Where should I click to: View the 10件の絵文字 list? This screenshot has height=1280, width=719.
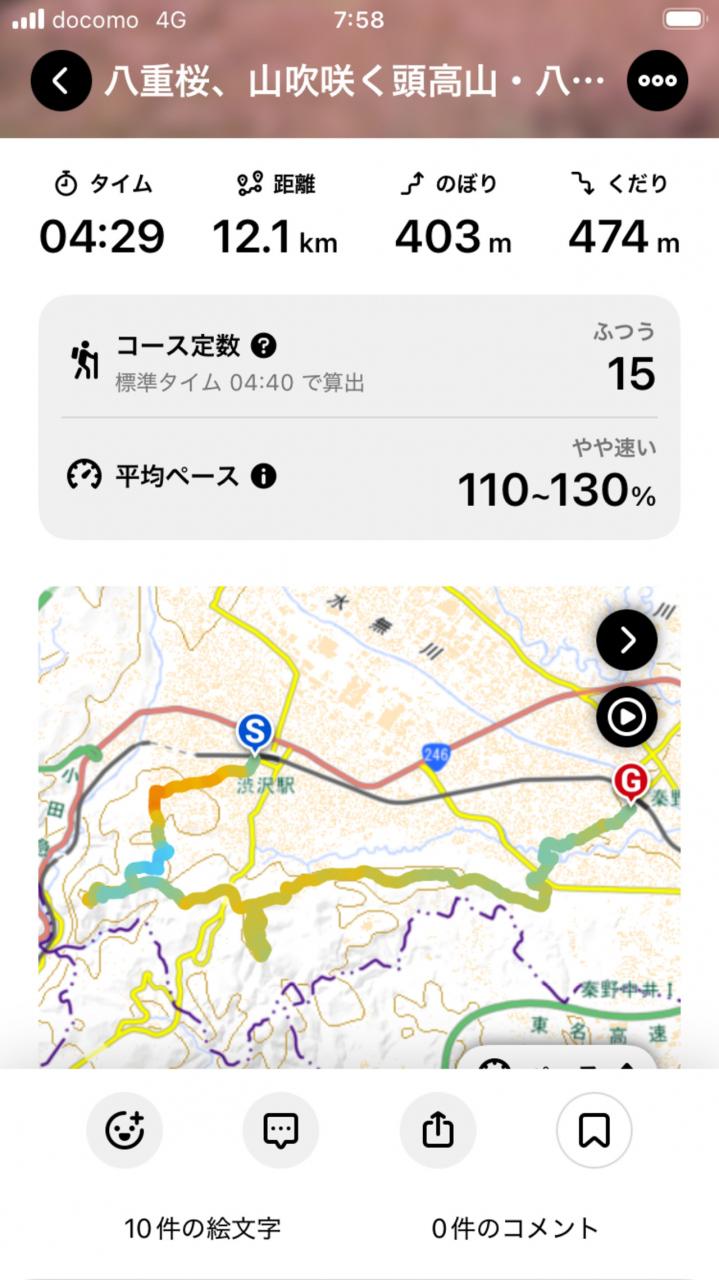click(202, 1228)
